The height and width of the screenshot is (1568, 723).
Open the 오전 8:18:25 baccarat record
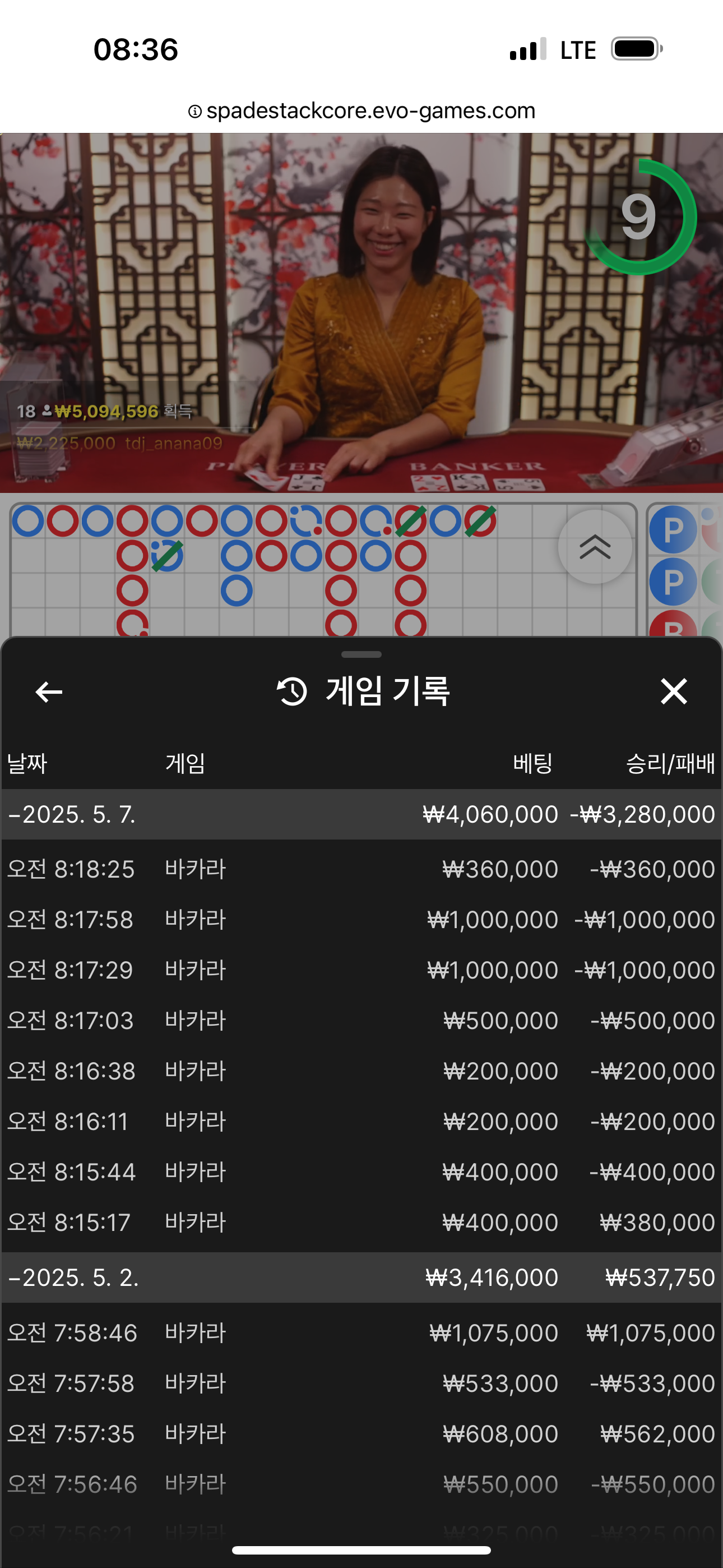click(x=361, y=869)
